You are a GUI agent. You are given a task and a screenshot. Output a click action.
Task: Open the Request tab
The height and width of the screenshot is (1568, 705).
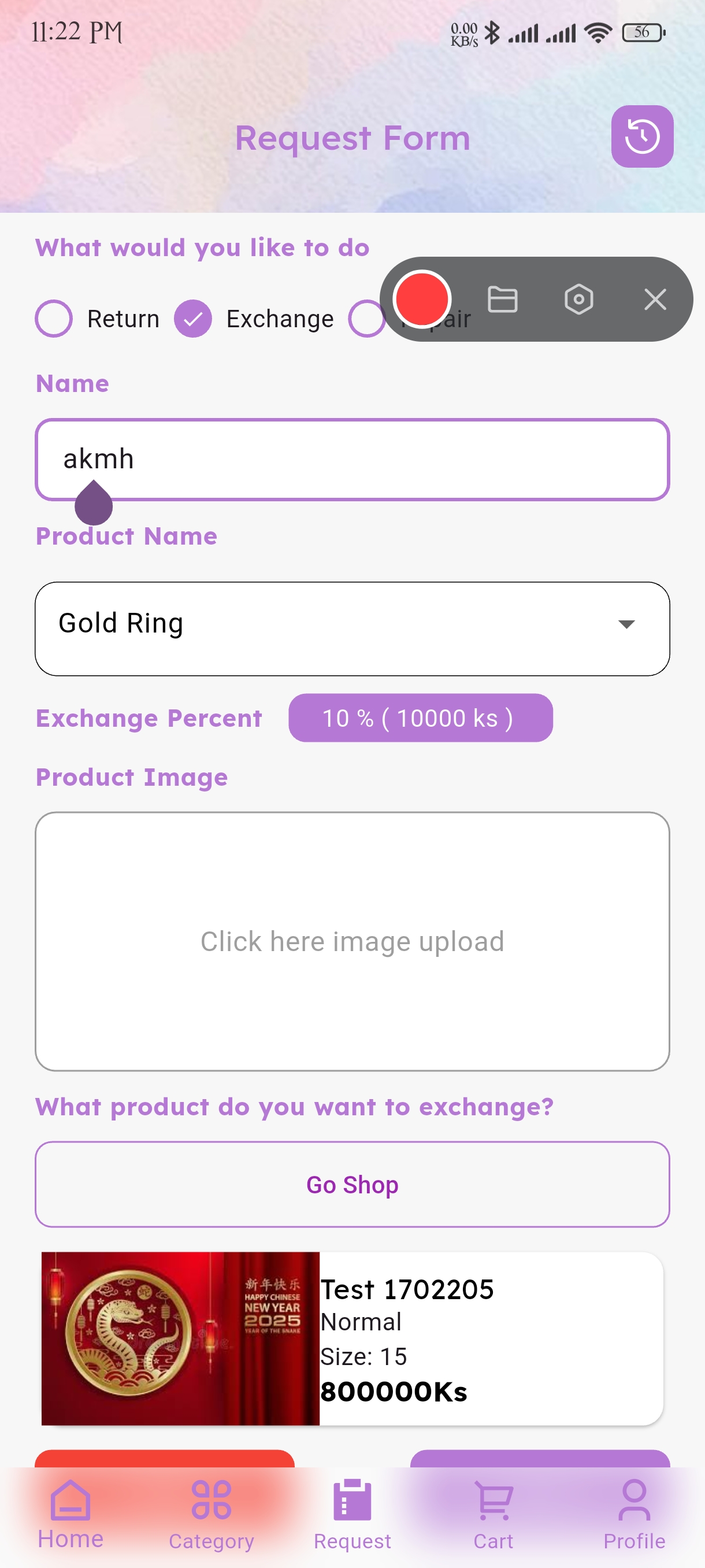pos(352,1514)
